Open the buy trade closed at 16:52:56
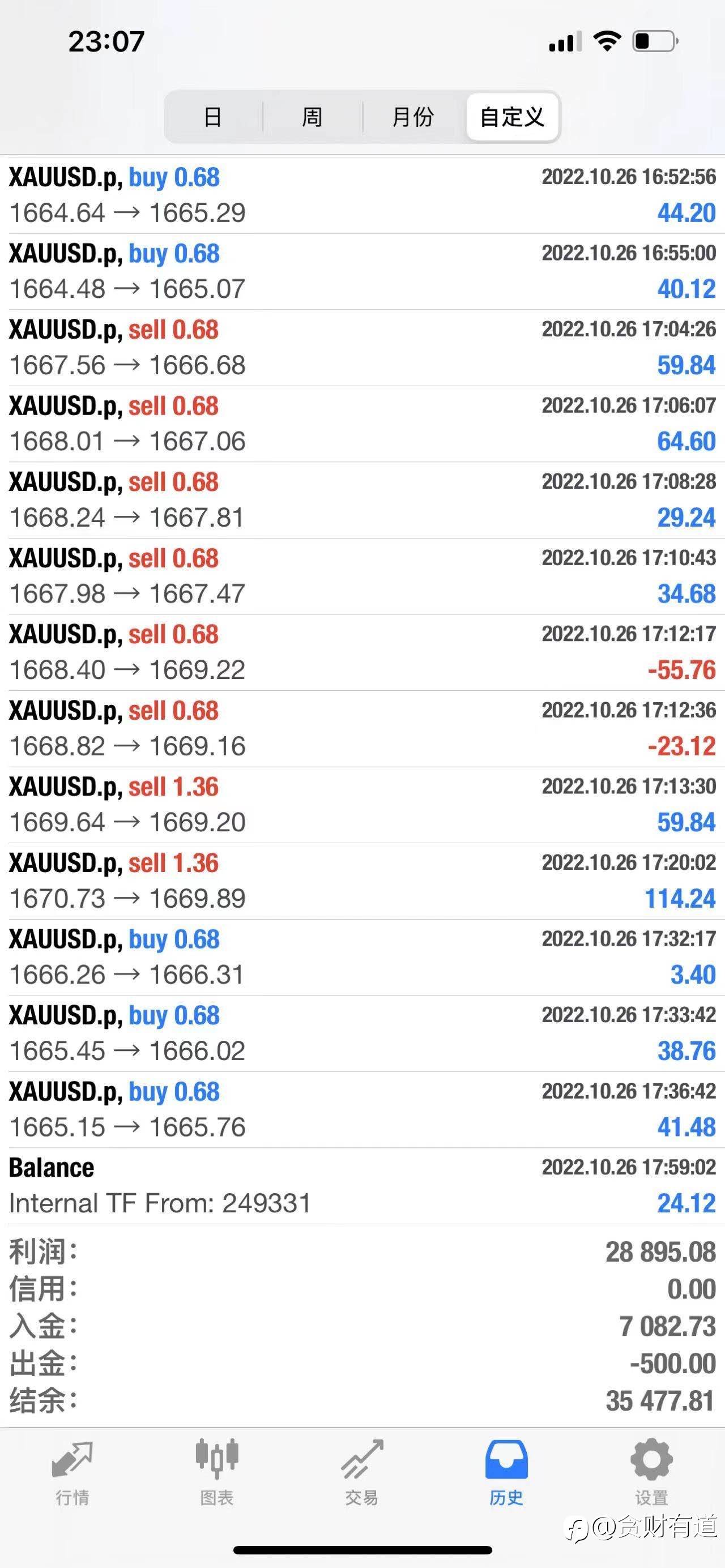The image size is (725, 1568). coord(362,195)
